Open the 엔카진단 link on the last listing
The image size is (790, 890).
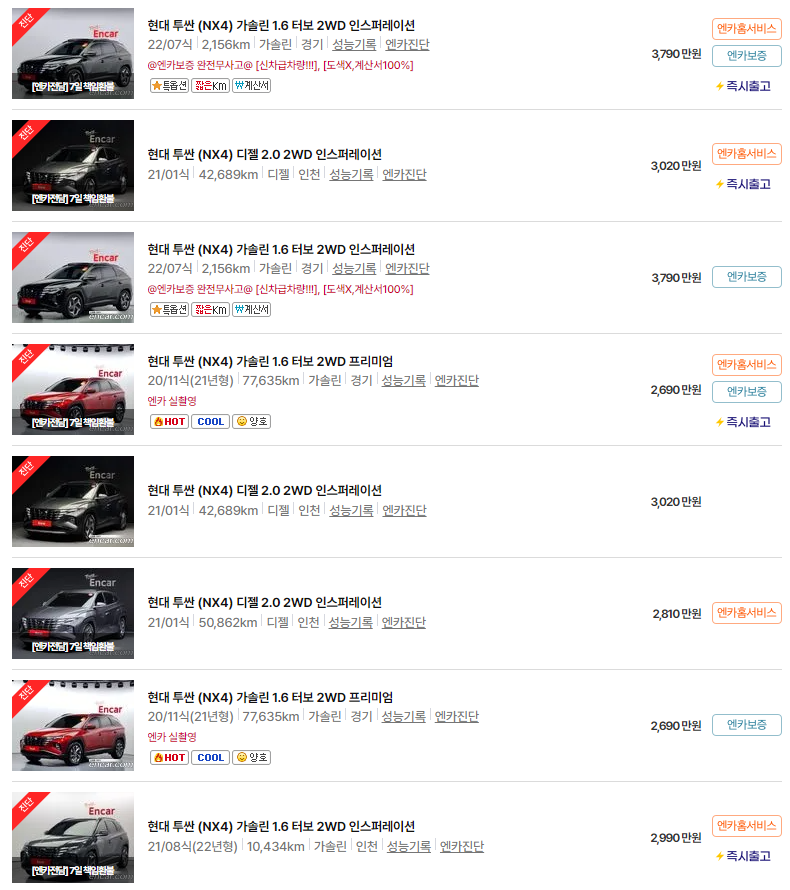point(461,845)
